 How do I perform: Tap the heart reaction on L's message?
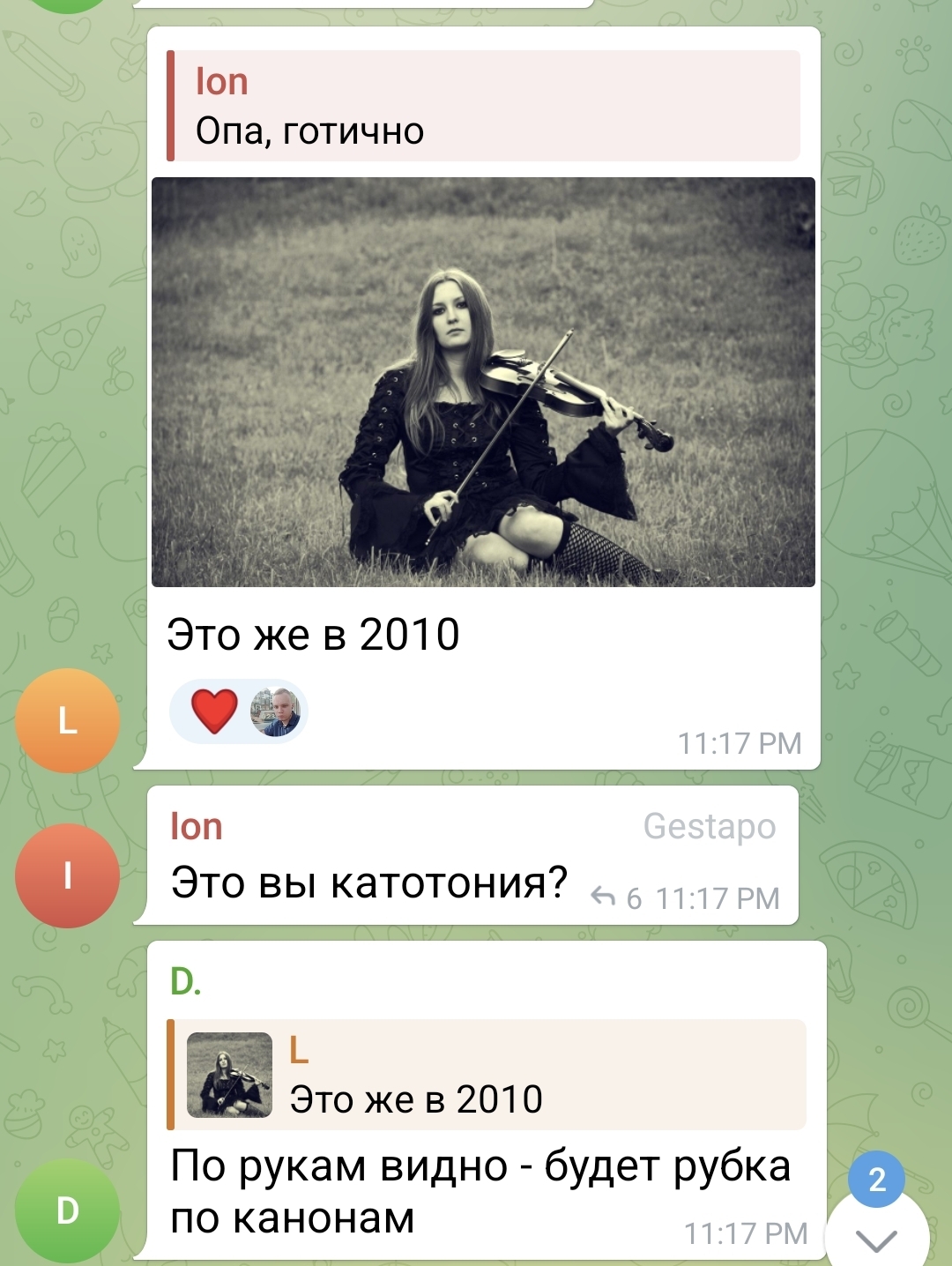(215, 711)
